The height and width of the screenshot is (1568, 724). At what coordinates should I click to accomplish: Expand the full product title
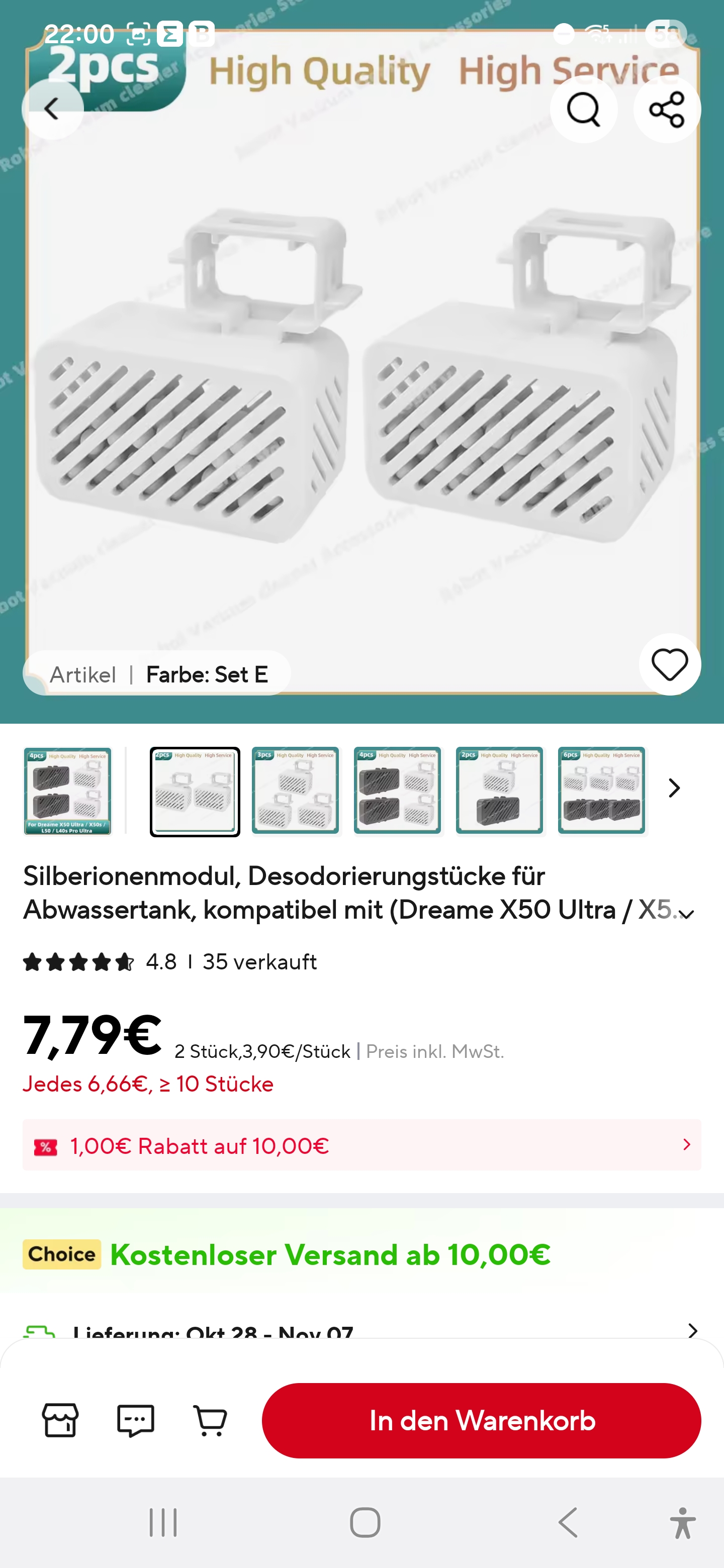pyautogui.click(x=686, y=913)
